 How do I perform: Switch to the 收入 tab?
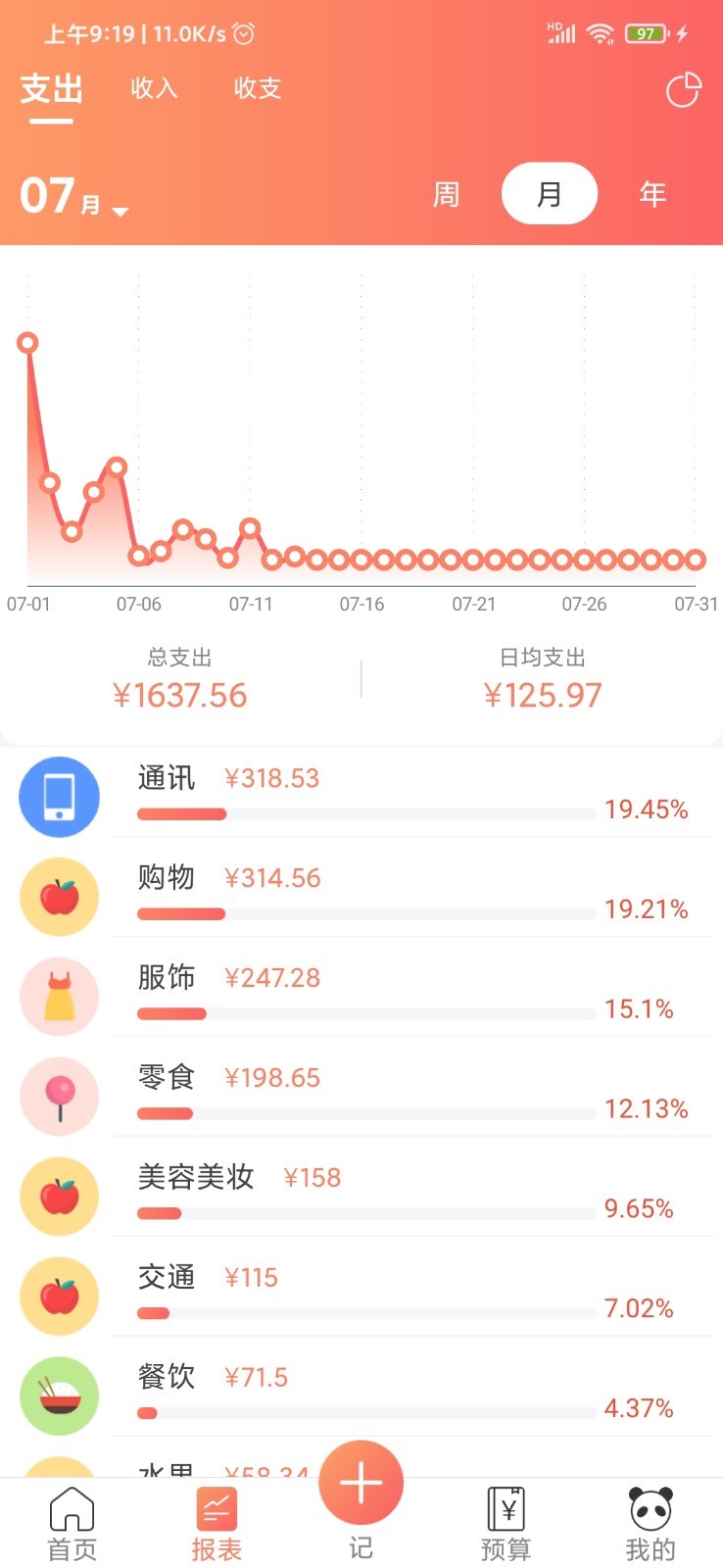pos(153,89)
